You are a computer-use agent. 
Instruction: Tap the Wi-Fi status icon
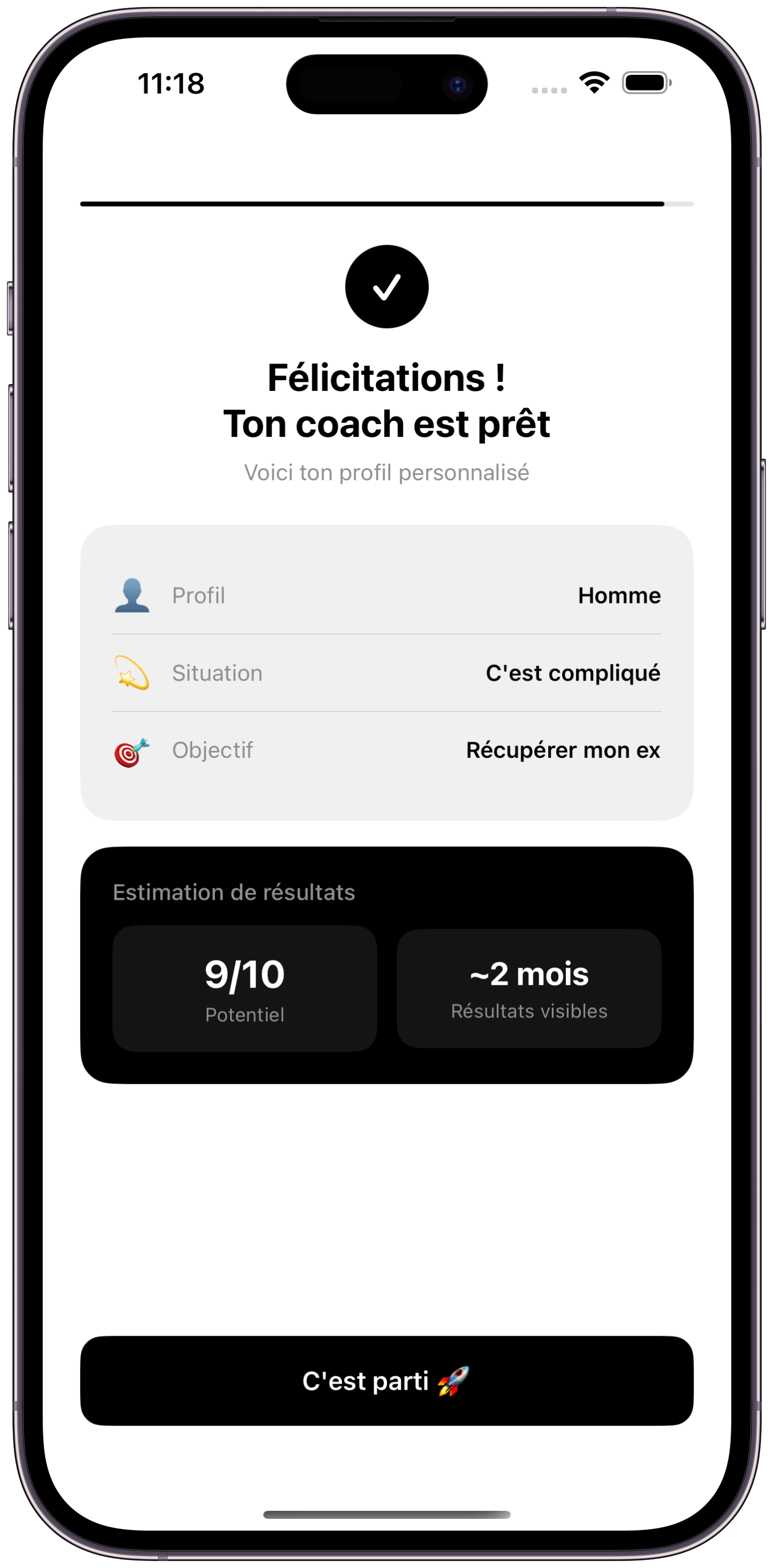(593, 83)
